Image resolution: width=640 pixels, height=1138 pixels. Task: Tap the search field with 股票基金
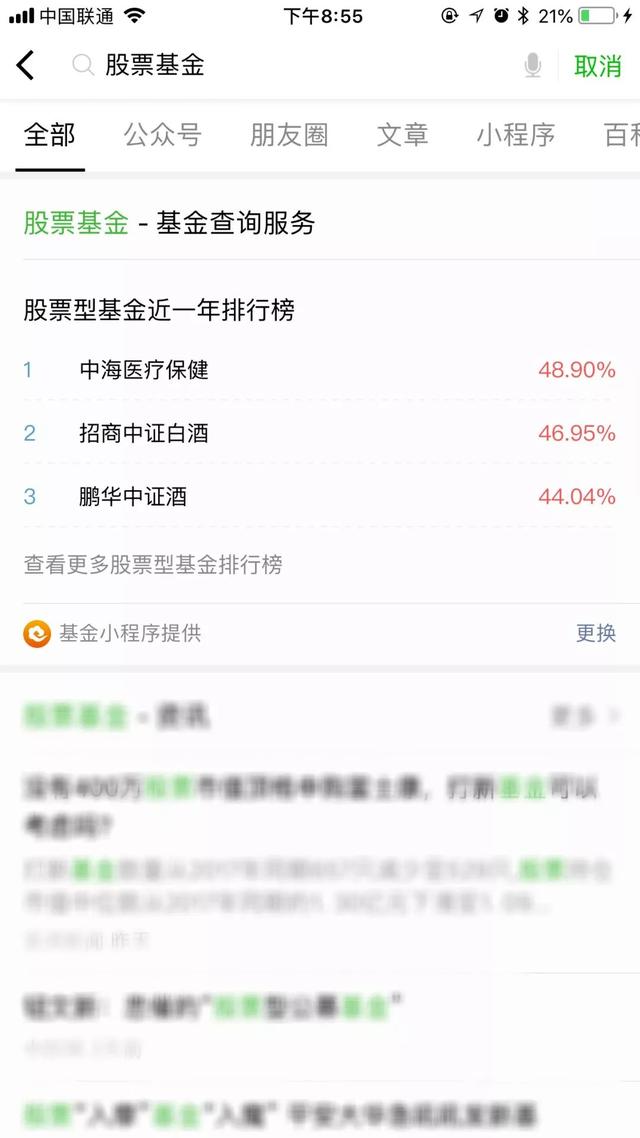click(x=290, y=66)
